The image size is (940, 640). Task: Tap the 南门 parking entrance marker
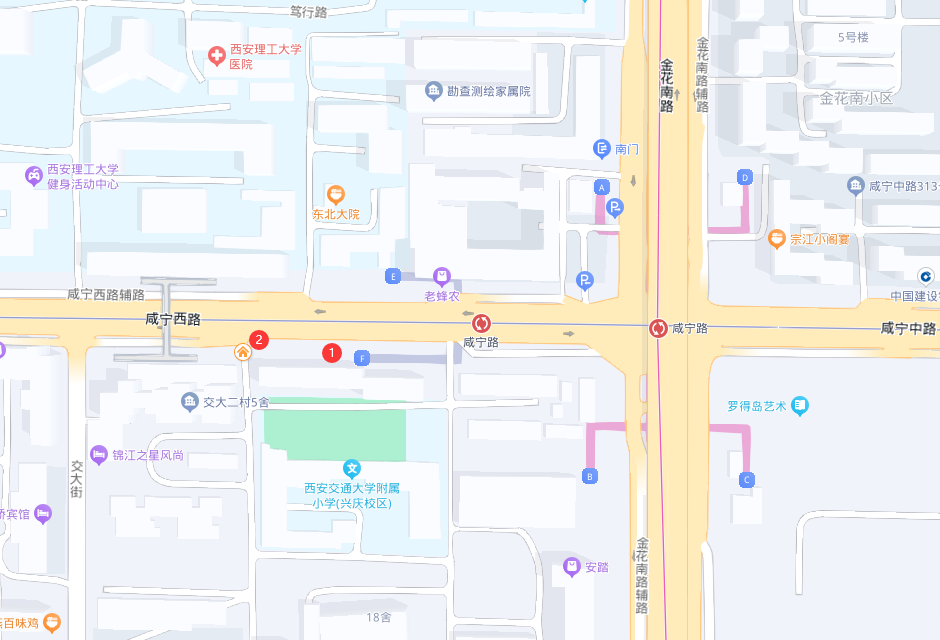click(x=602, y=149)
